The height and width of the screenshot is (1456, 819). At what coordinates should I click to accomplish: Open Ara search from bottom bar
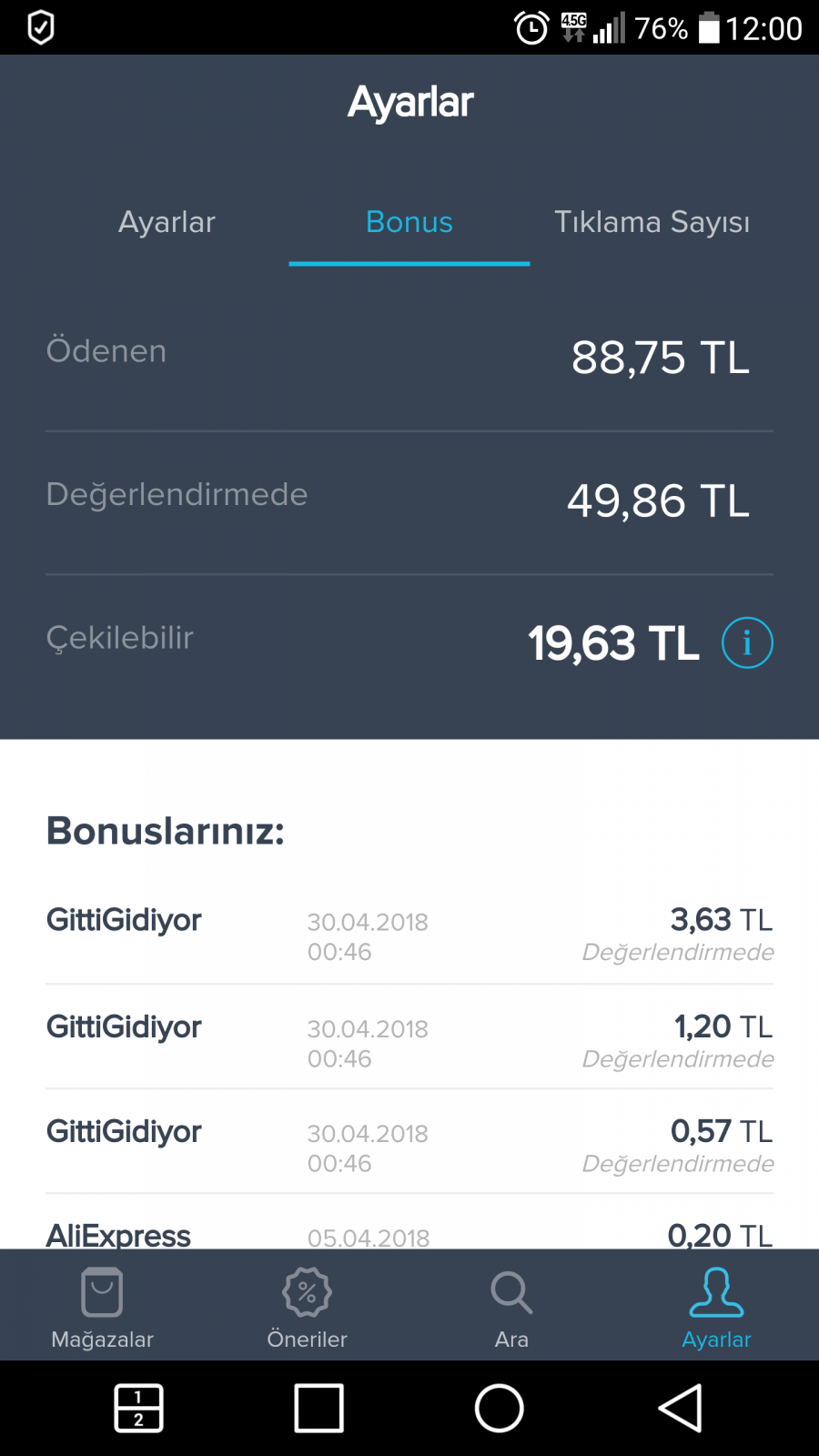coord(511,1307)
